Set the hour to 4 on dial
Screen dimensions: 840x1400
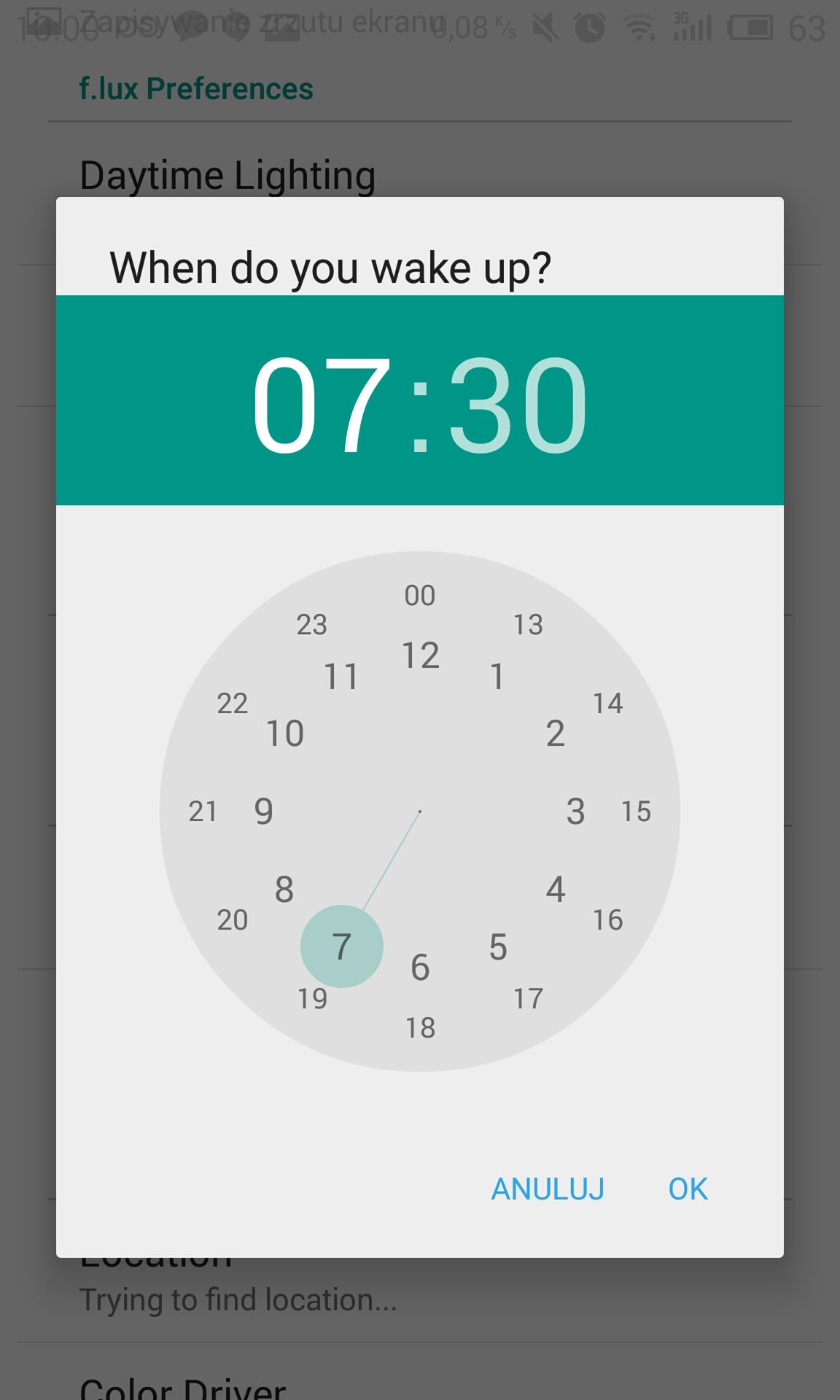pos(556,890)
